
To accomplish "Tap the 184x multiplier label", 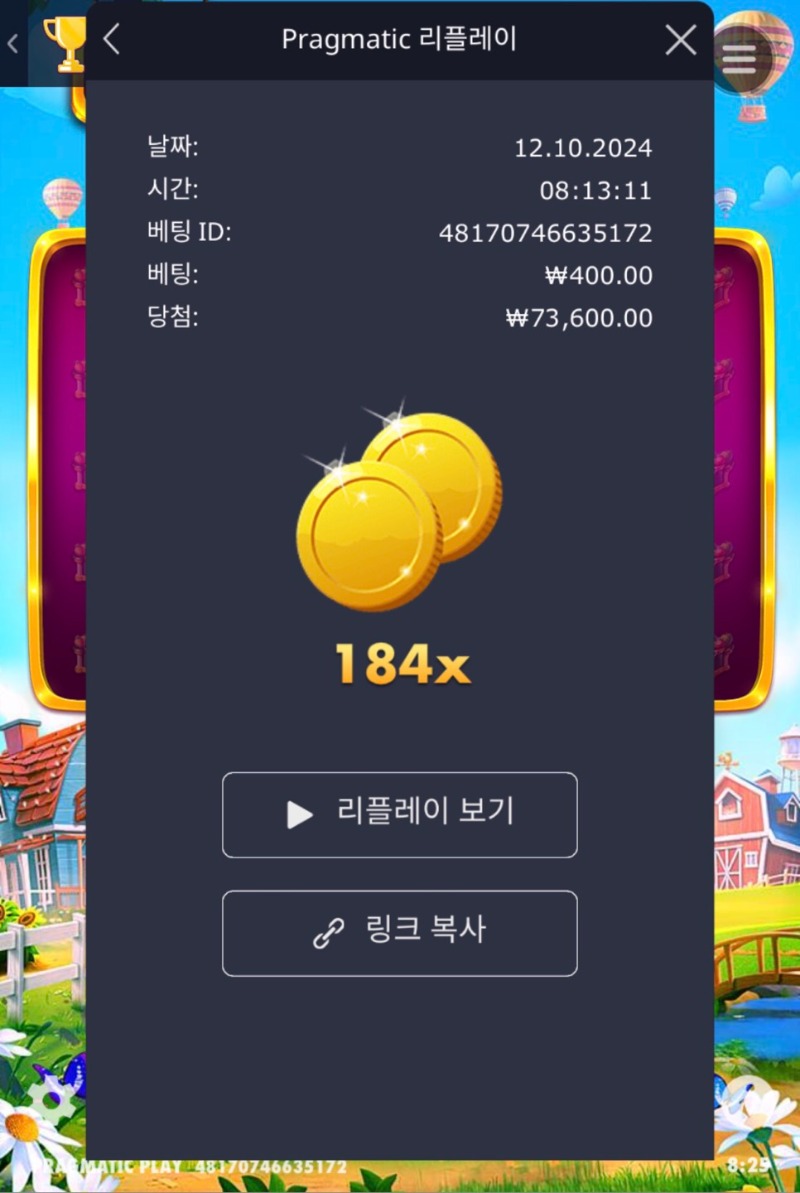I will tap(400, 662).
